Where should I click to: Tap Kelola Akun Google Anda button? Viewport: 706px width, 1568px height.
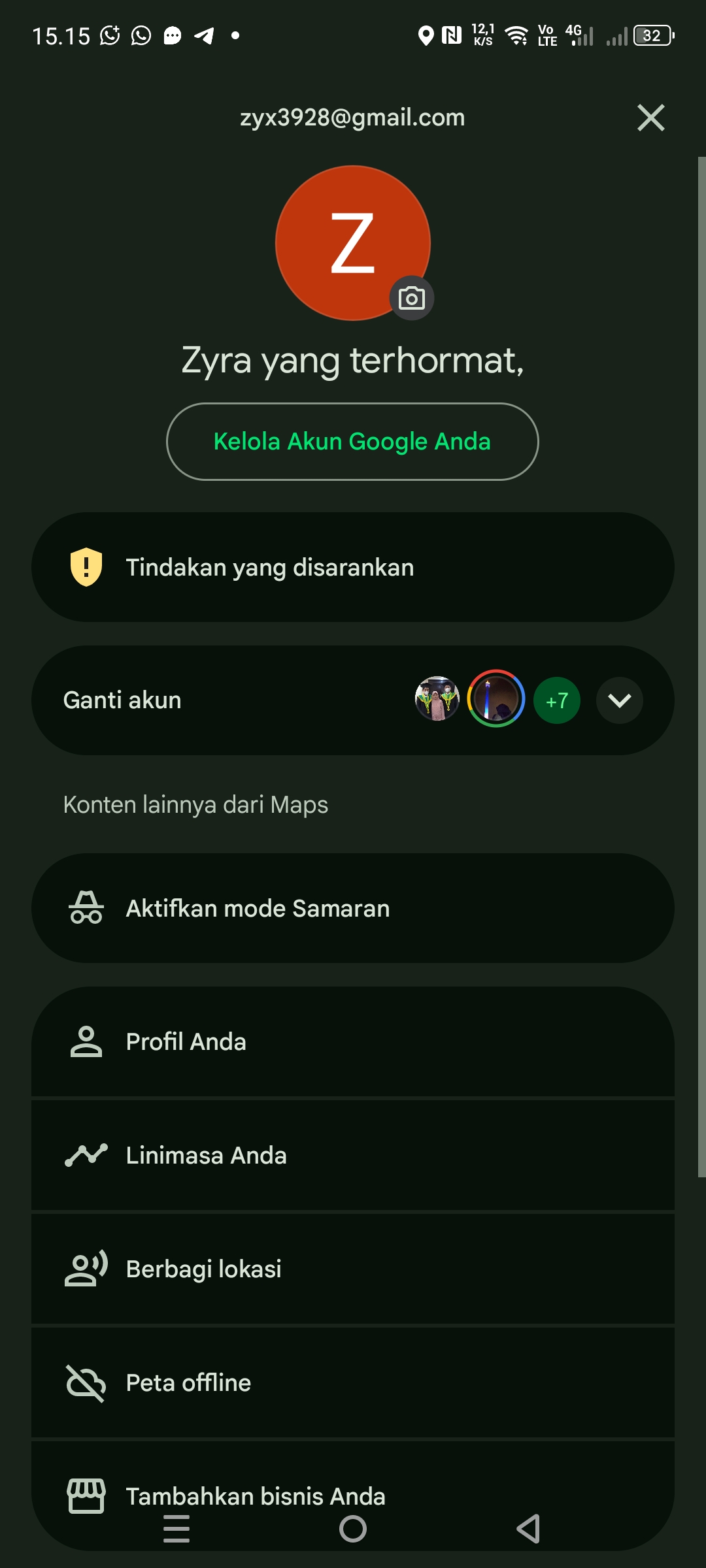352,442
